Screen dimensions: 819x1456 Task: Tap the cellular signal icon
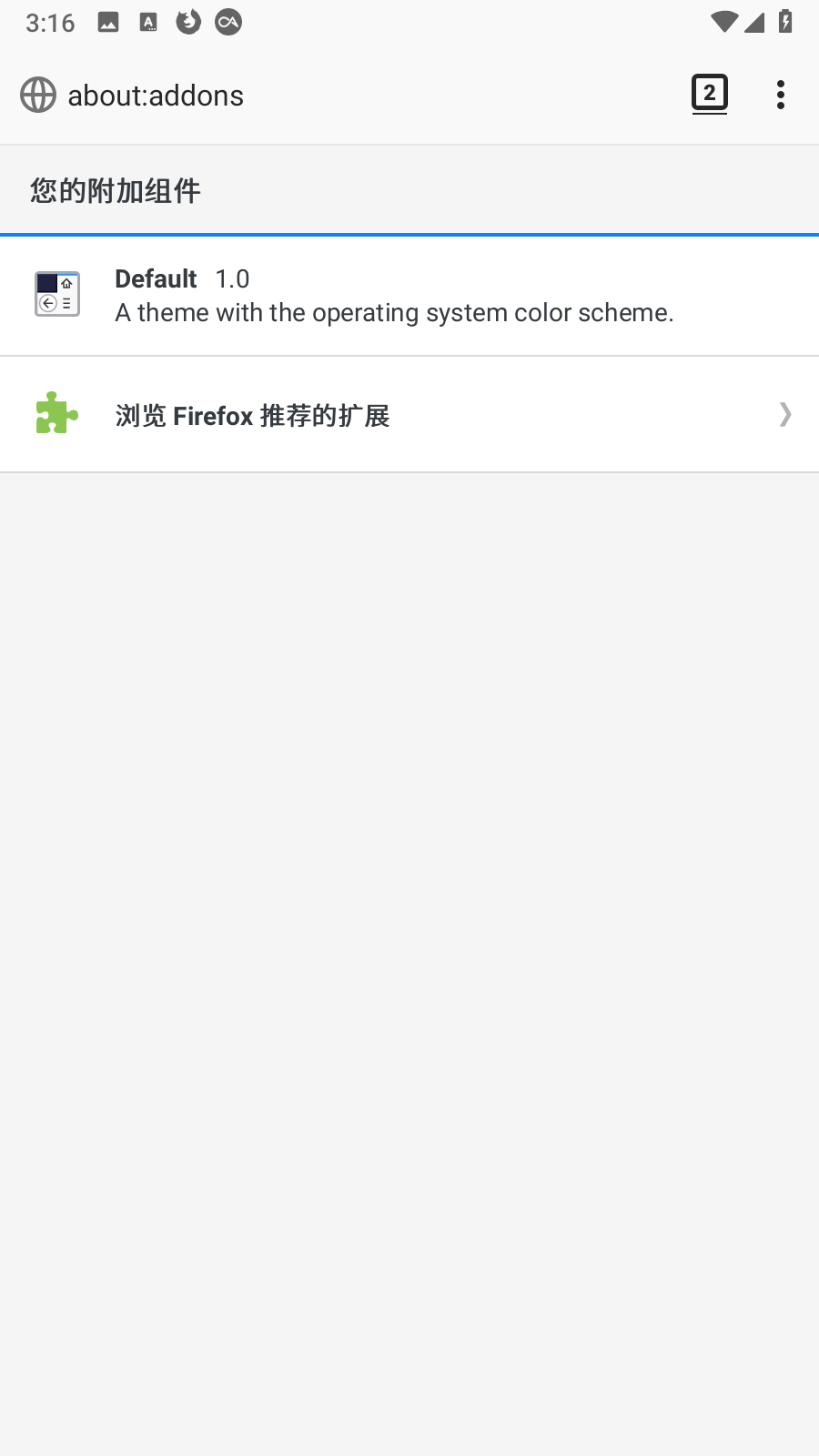pos(755,22)
